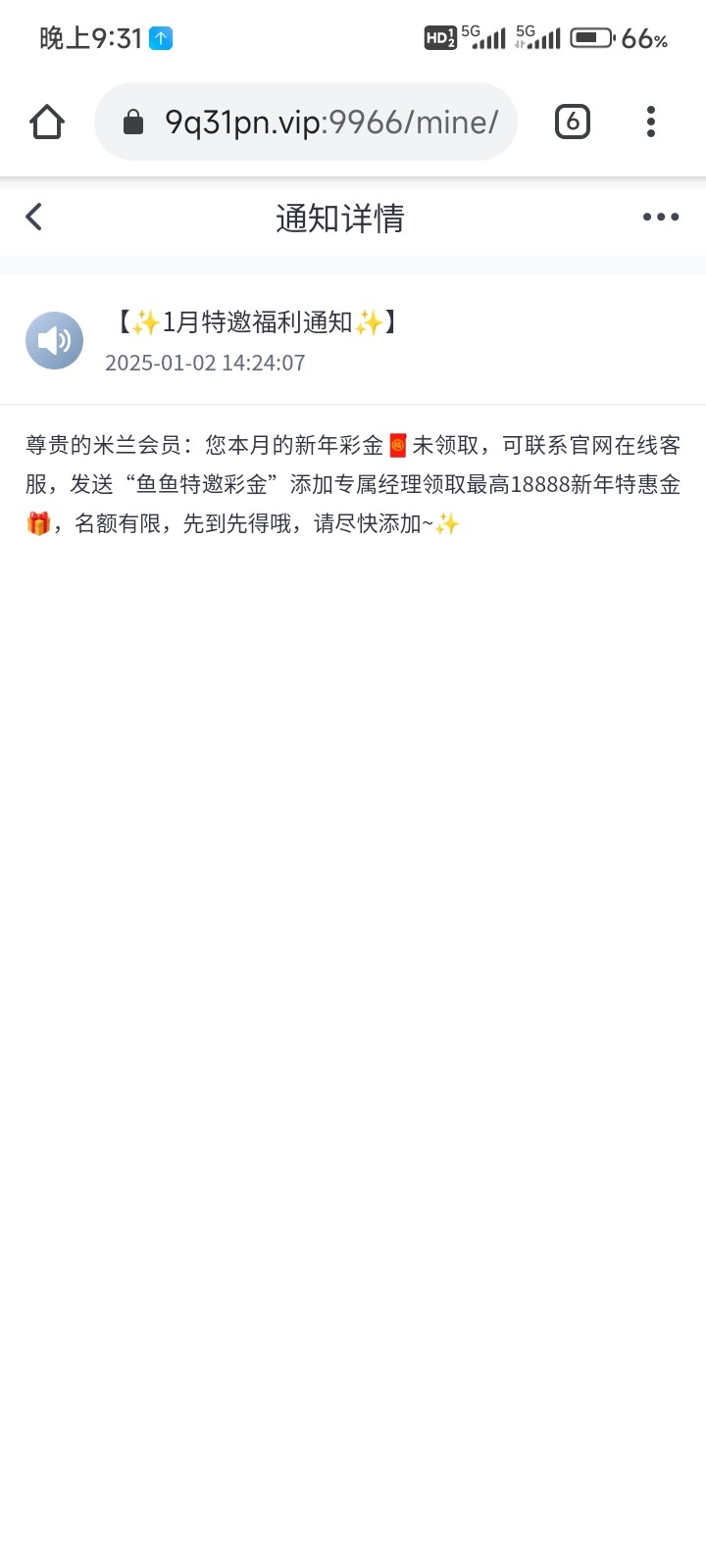
Task: Open the browser tab switcher showing 6
Action: pos(573,122)
